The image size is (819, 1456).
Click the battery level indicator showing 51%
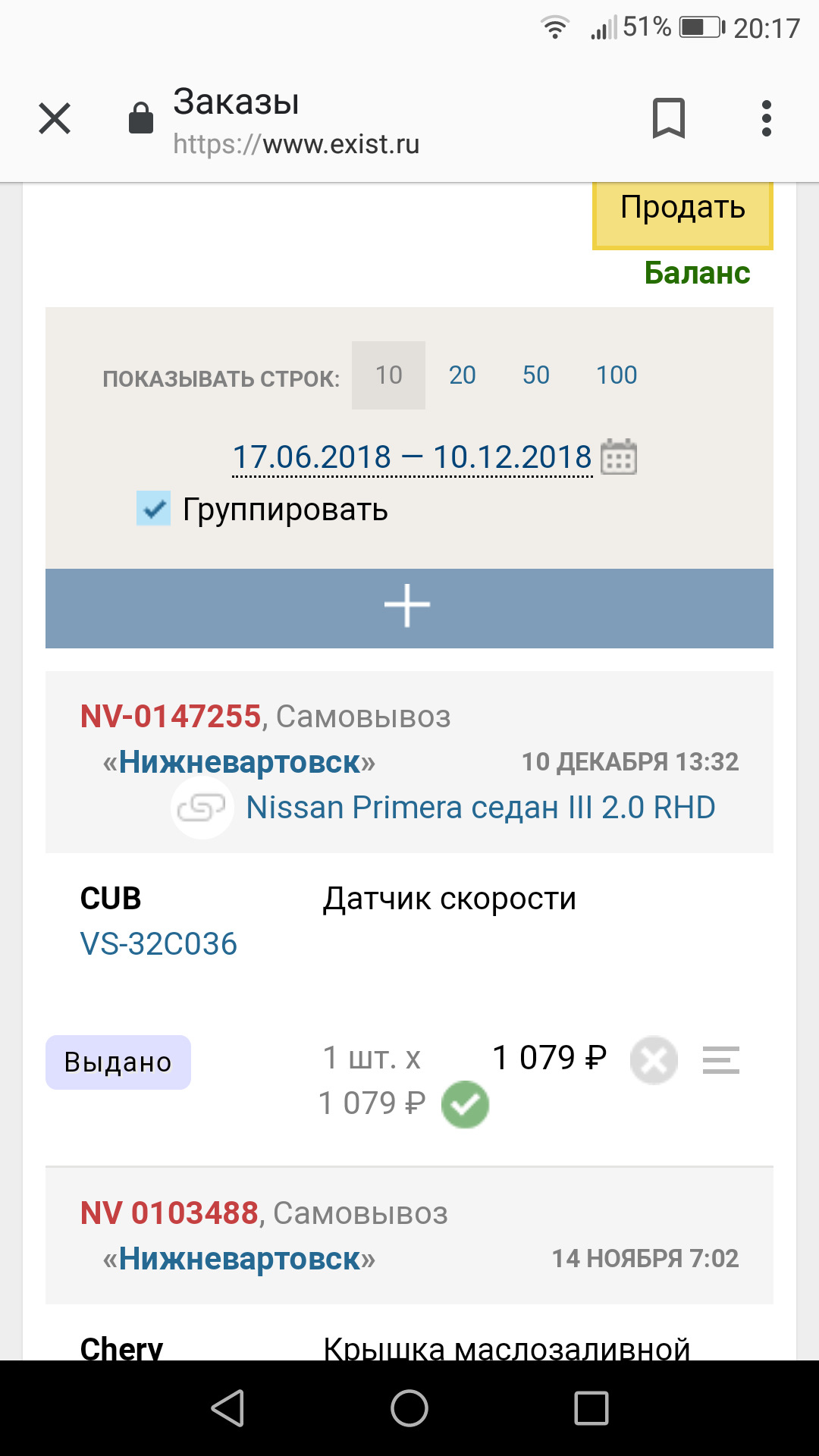698,27
